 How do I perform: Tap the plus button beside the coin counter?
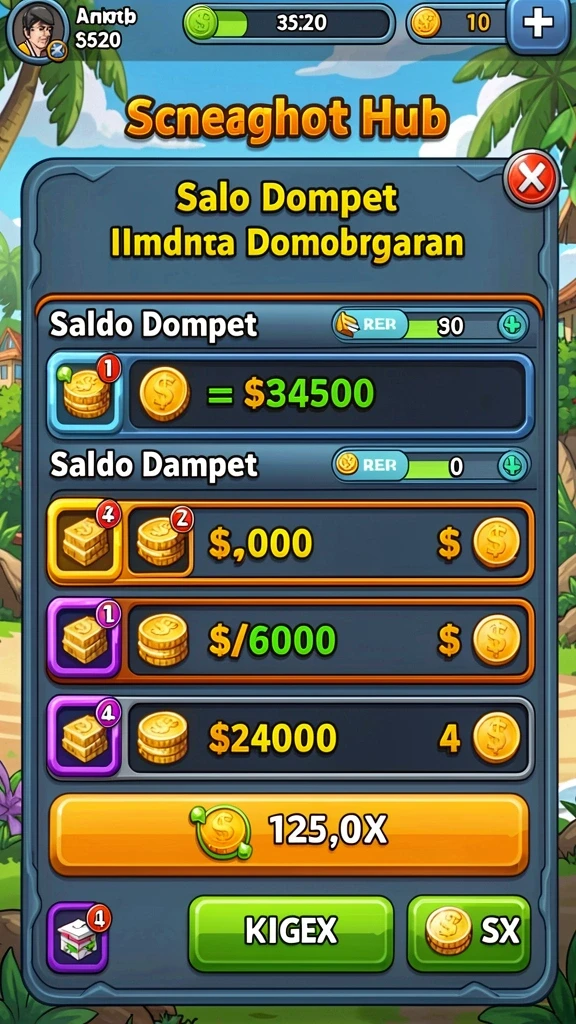pos(537,25)
